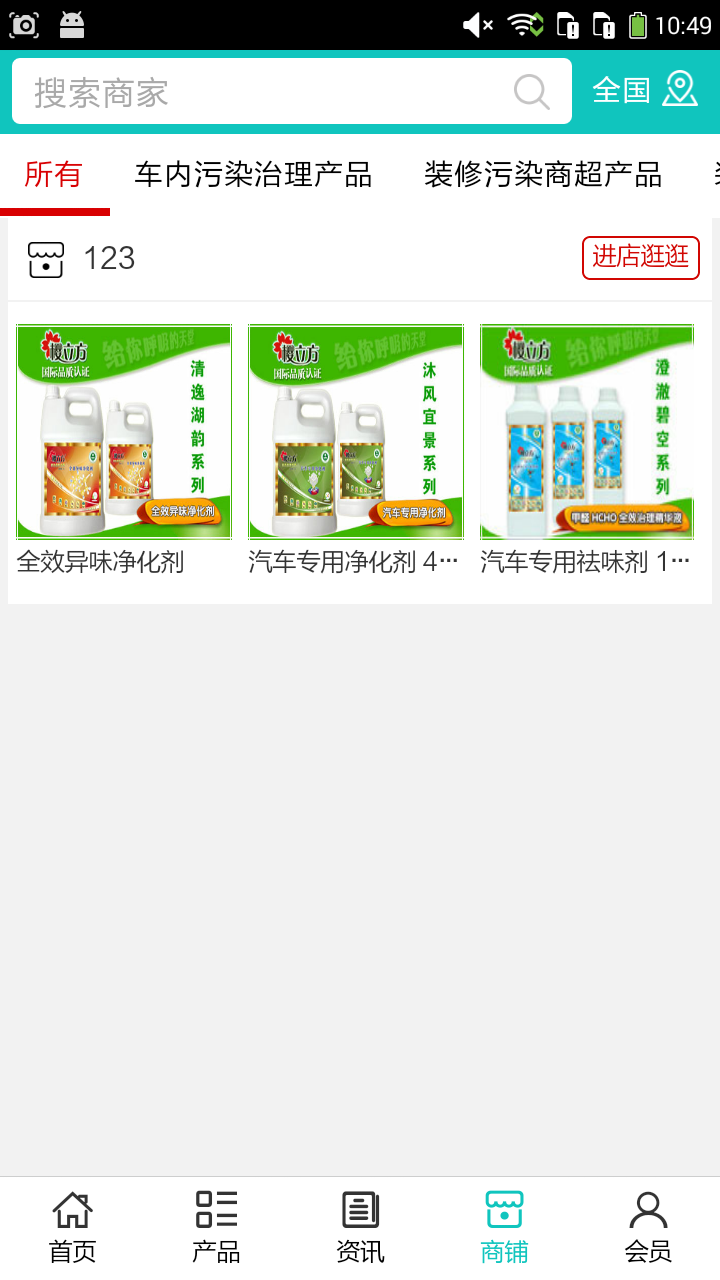
Task: Select the 商铺 shops tab
Action: tap(504, 1228)
